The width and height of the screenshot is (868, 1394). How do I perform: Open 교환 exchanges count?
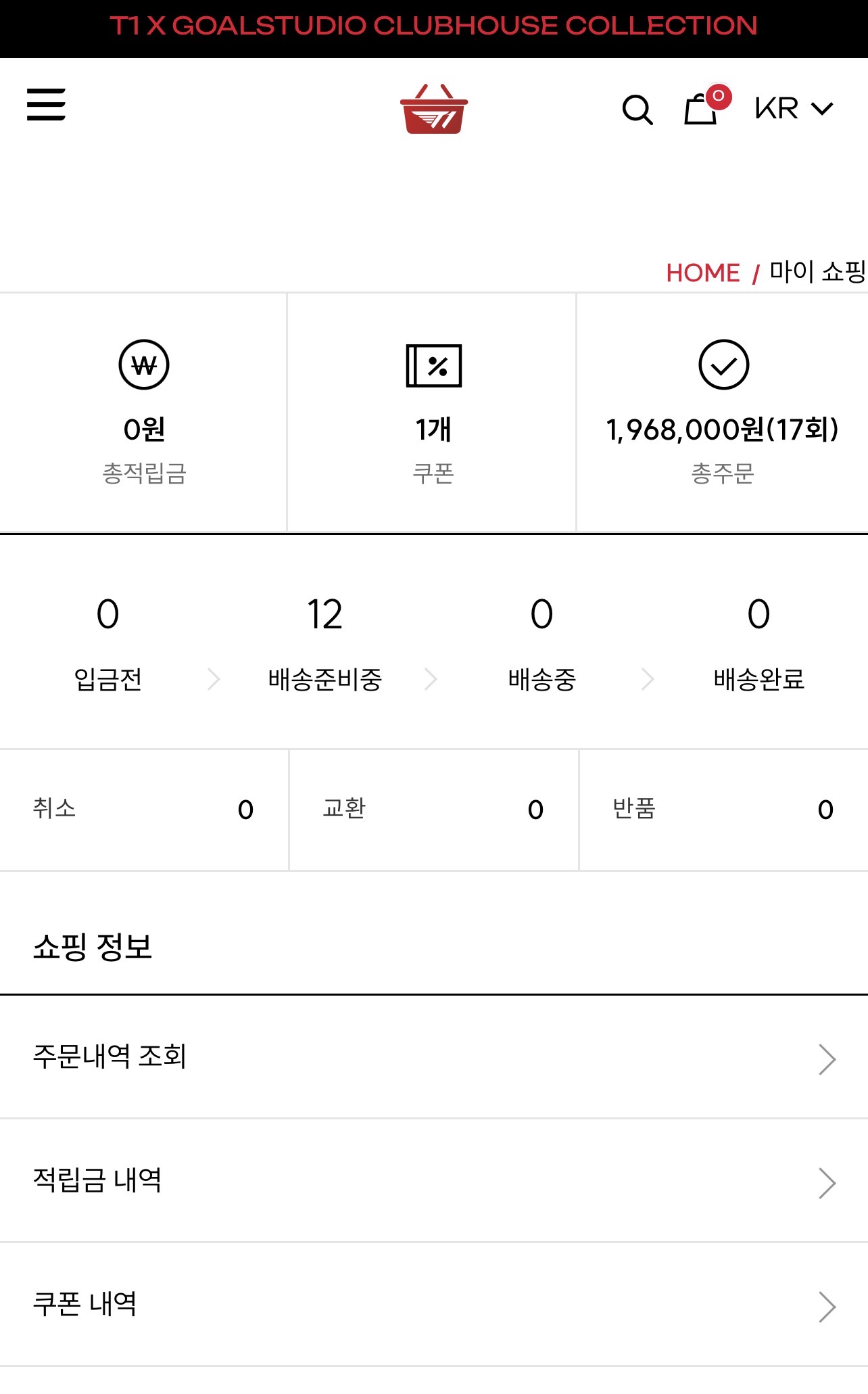pyautogui.click(x=434, y=809)
